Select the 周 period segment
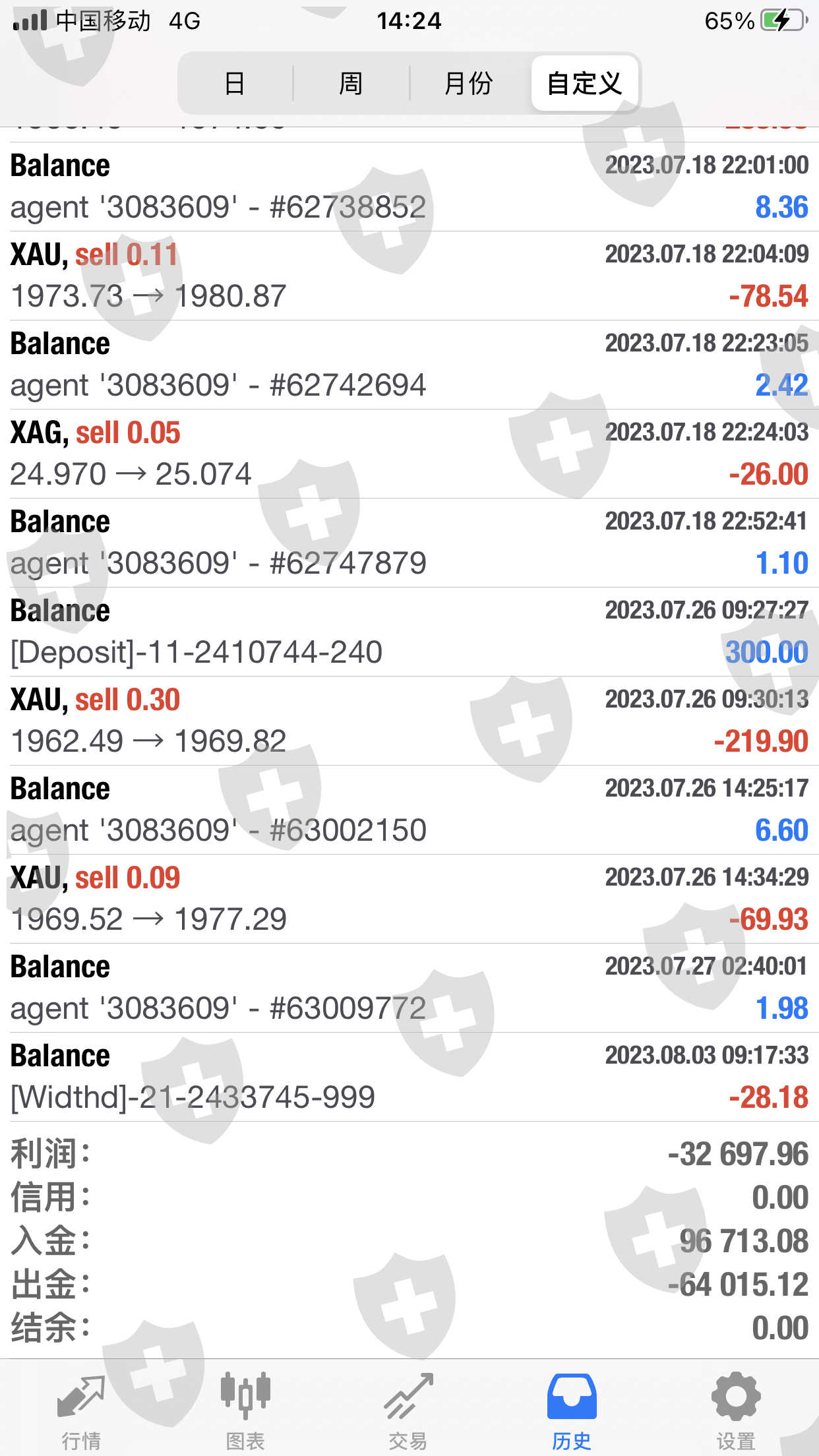Image resolution: width=819 pixels, height=1456 pixels. tap(351, 84)
